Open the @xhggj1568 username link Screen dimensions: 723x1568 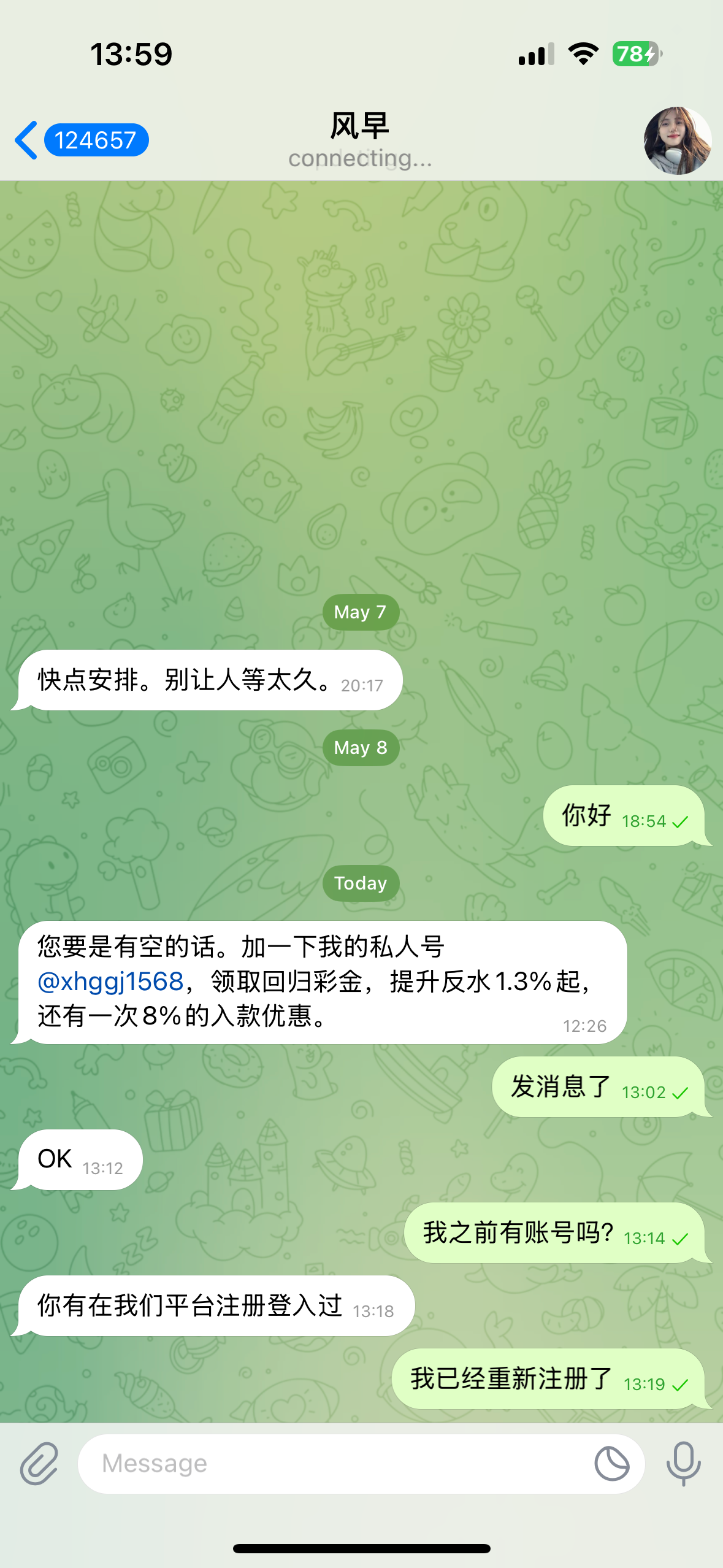tap(111, 982)
